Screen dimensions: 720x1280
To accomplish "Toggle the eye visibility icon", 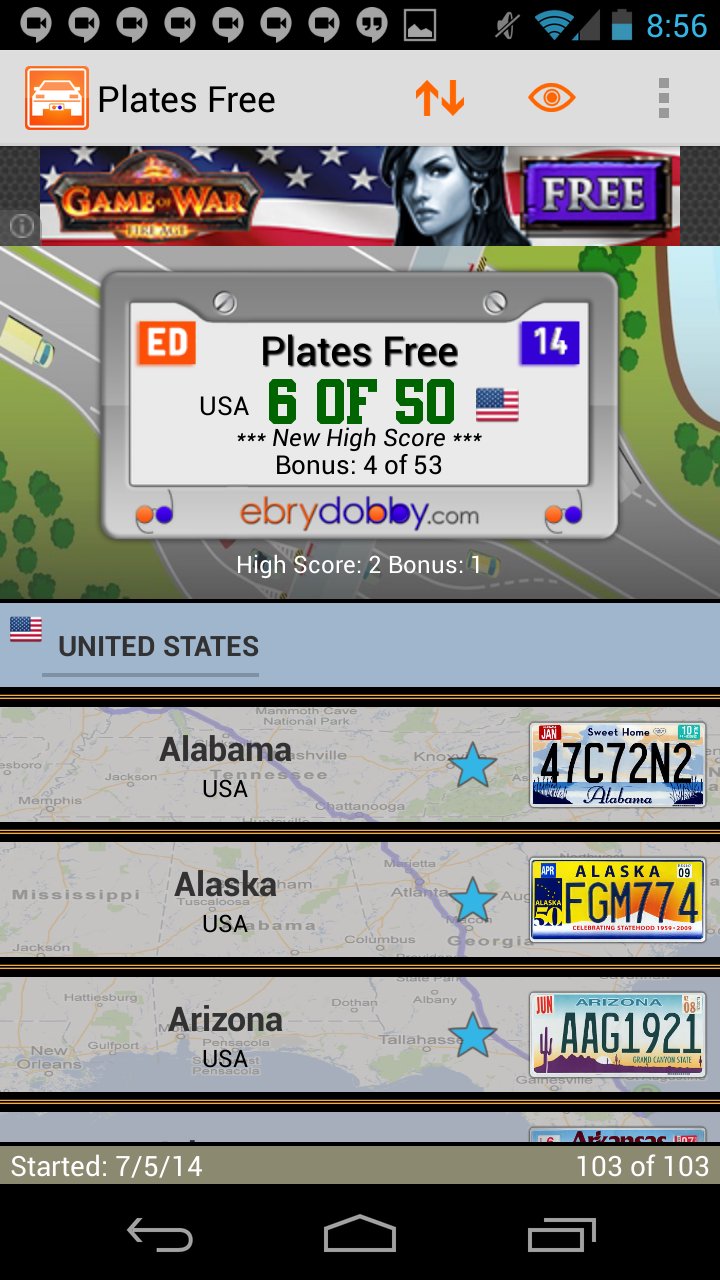I will (551, 98).
